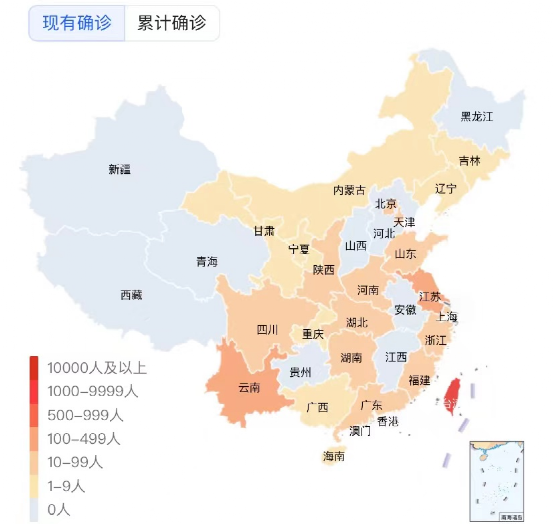Tap 云南 province on the map

(x=249, y=388)
